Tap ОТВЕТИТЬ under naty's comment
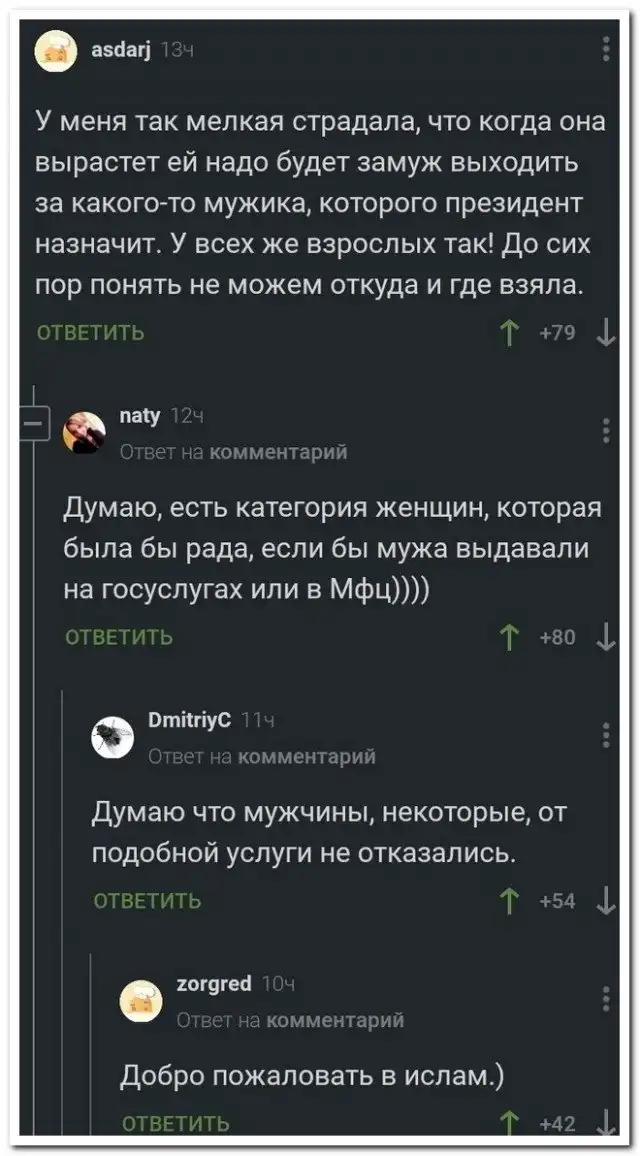640x1156 pixels. pyautogui.click(x=119, y=637)
